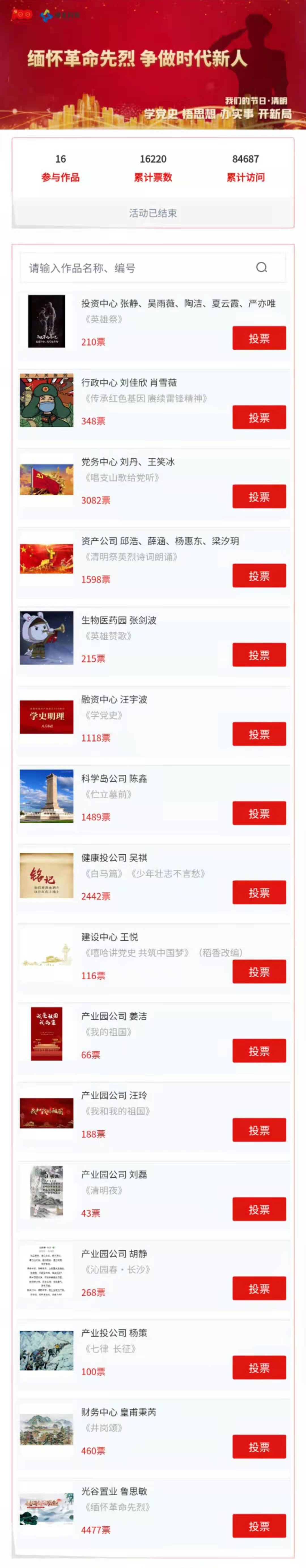This screenshot has height=1568, width=306.
Task: Vote for 吴祺's 《白马篇》 entry
Action: tap(259, 892)
